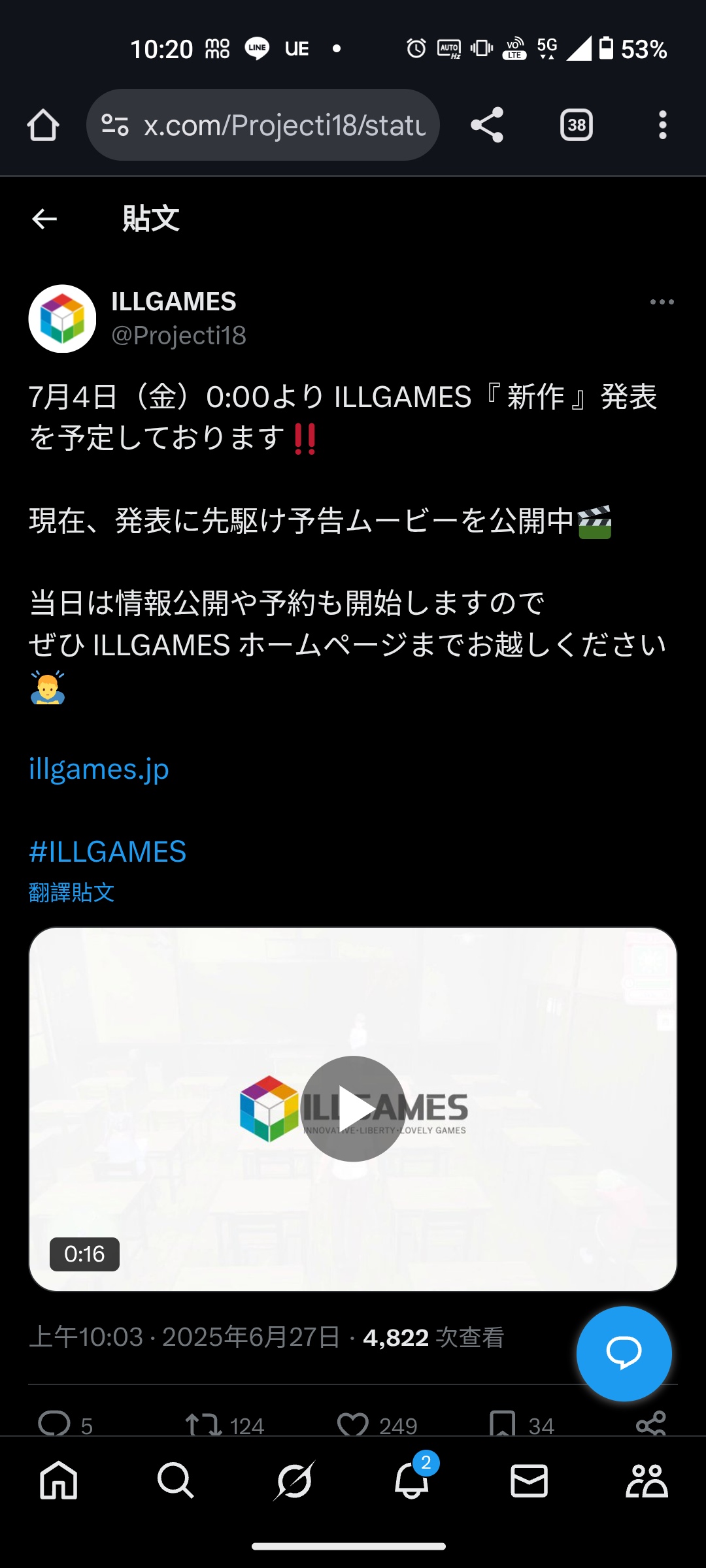This screenshot has width=706, height=1568.
Task: Open the browser home button
Action: click(43, 125)
